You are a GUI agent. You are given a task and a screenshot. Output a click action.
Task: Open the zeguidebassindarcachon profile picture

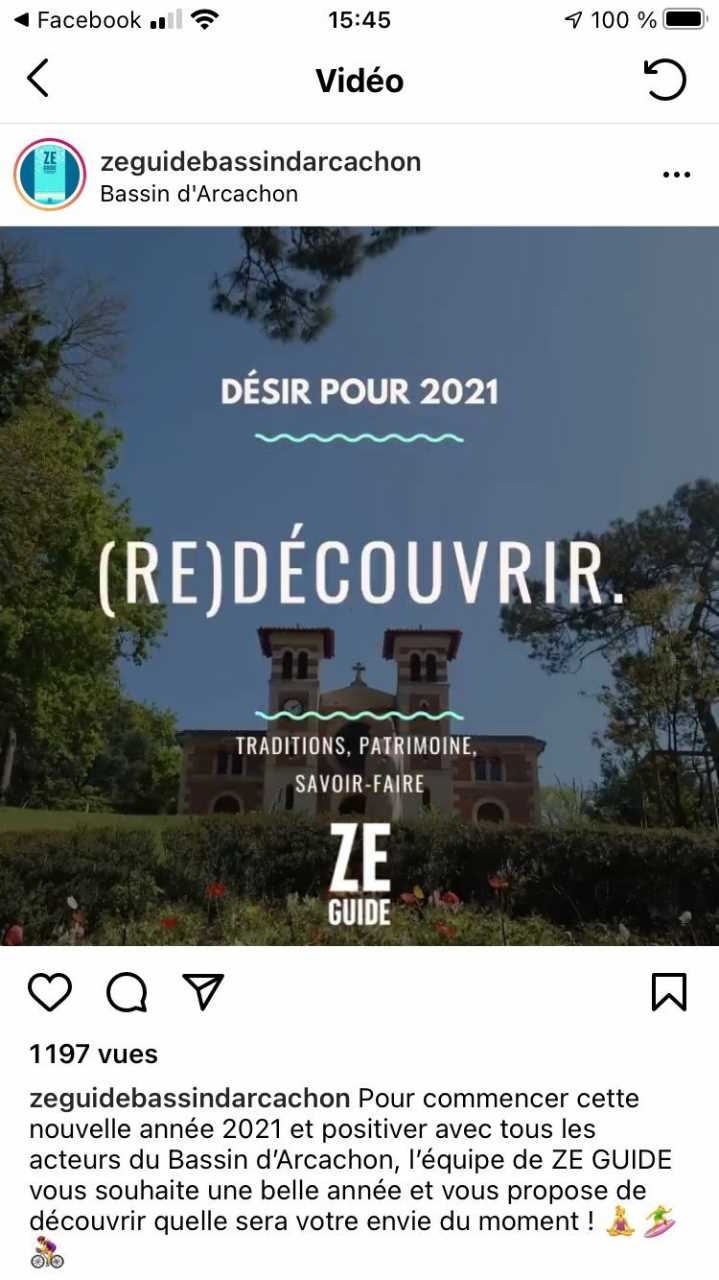point(49,175)
